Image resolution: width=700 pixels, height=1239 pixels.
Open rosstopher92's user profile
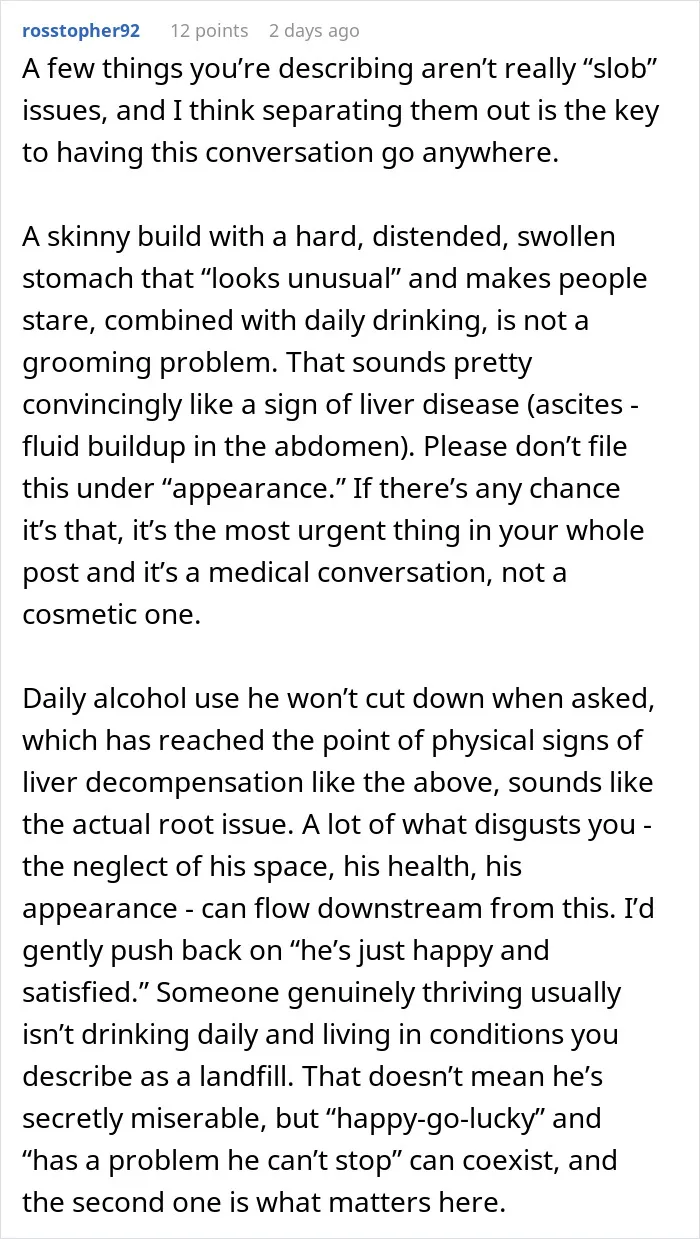click(81, 31)
